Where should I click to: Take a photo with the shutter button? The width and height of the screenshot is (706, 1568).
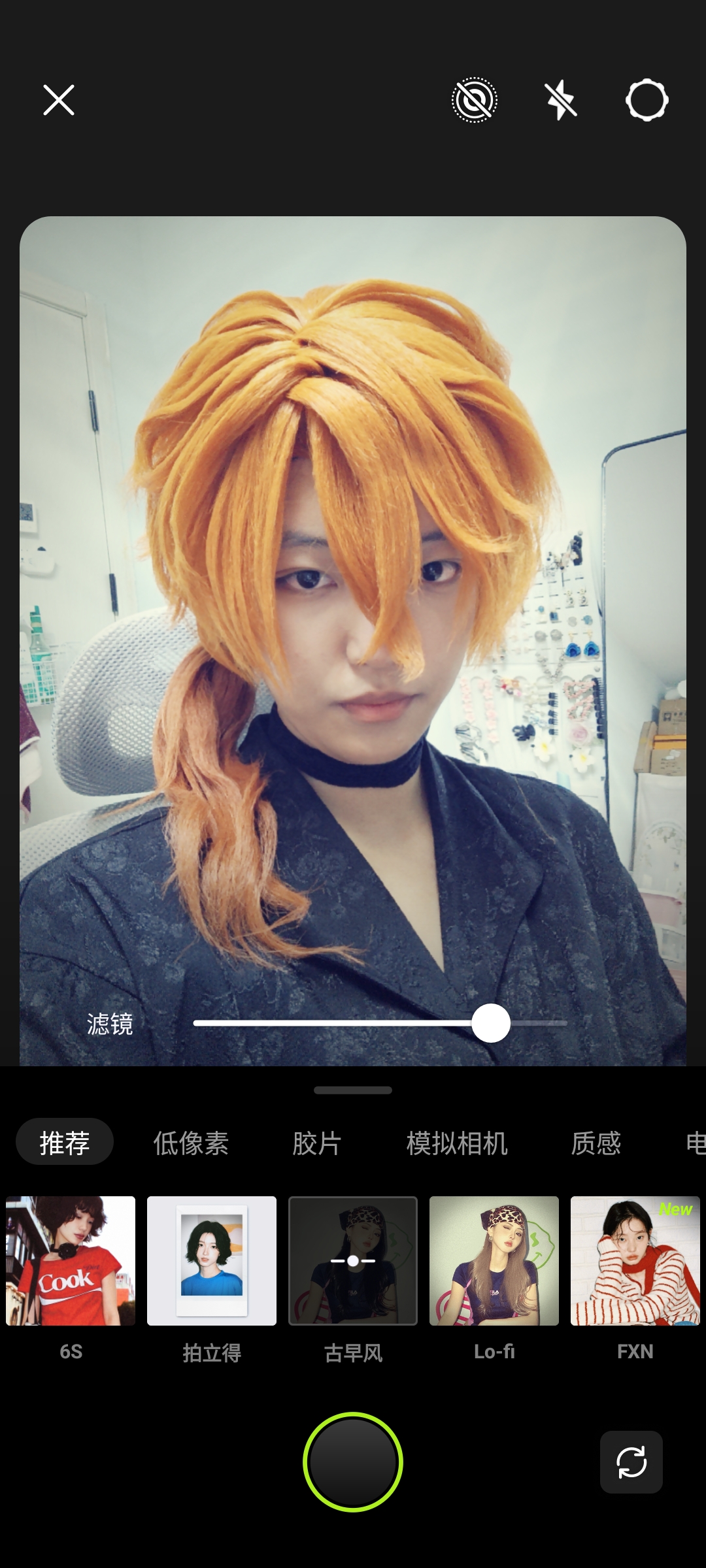pos(353,1462)
